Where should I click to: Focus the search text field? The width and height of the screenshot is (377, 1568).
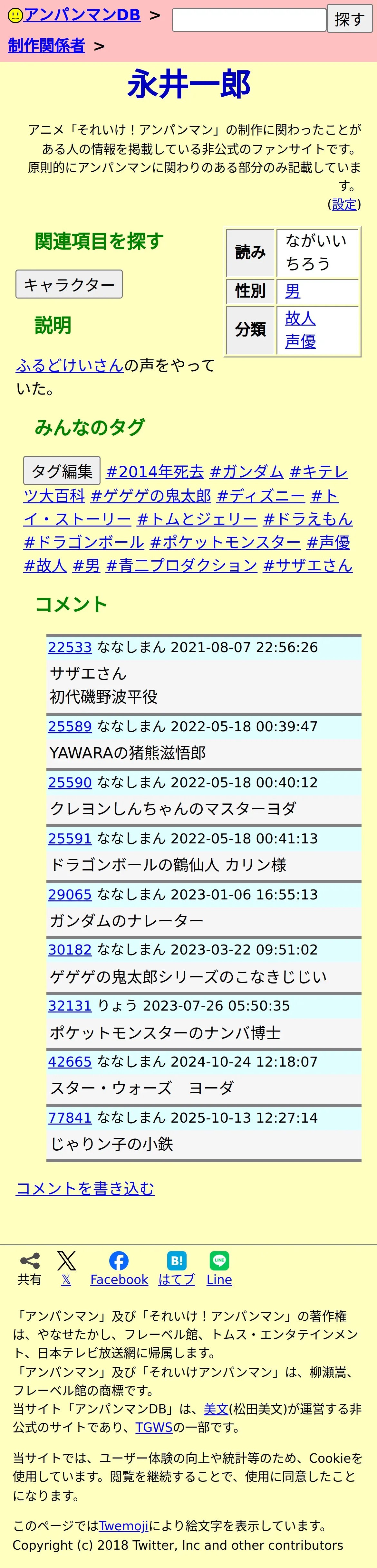[x=249, y=19]
